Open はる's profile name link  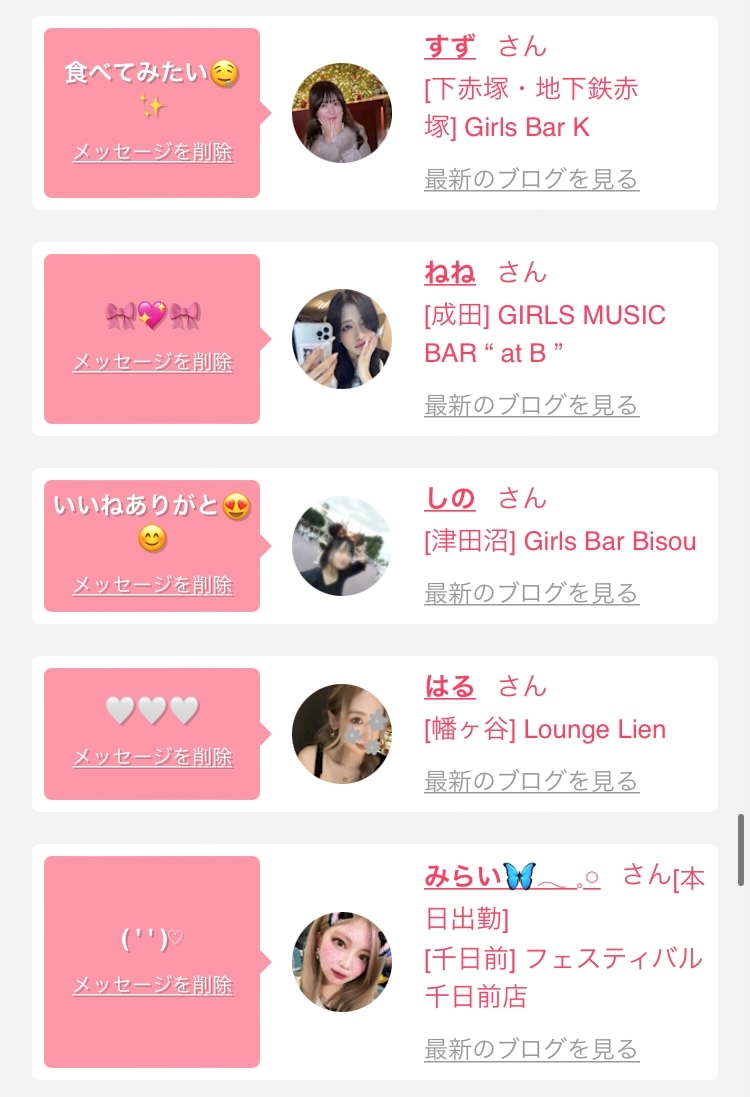450,687
